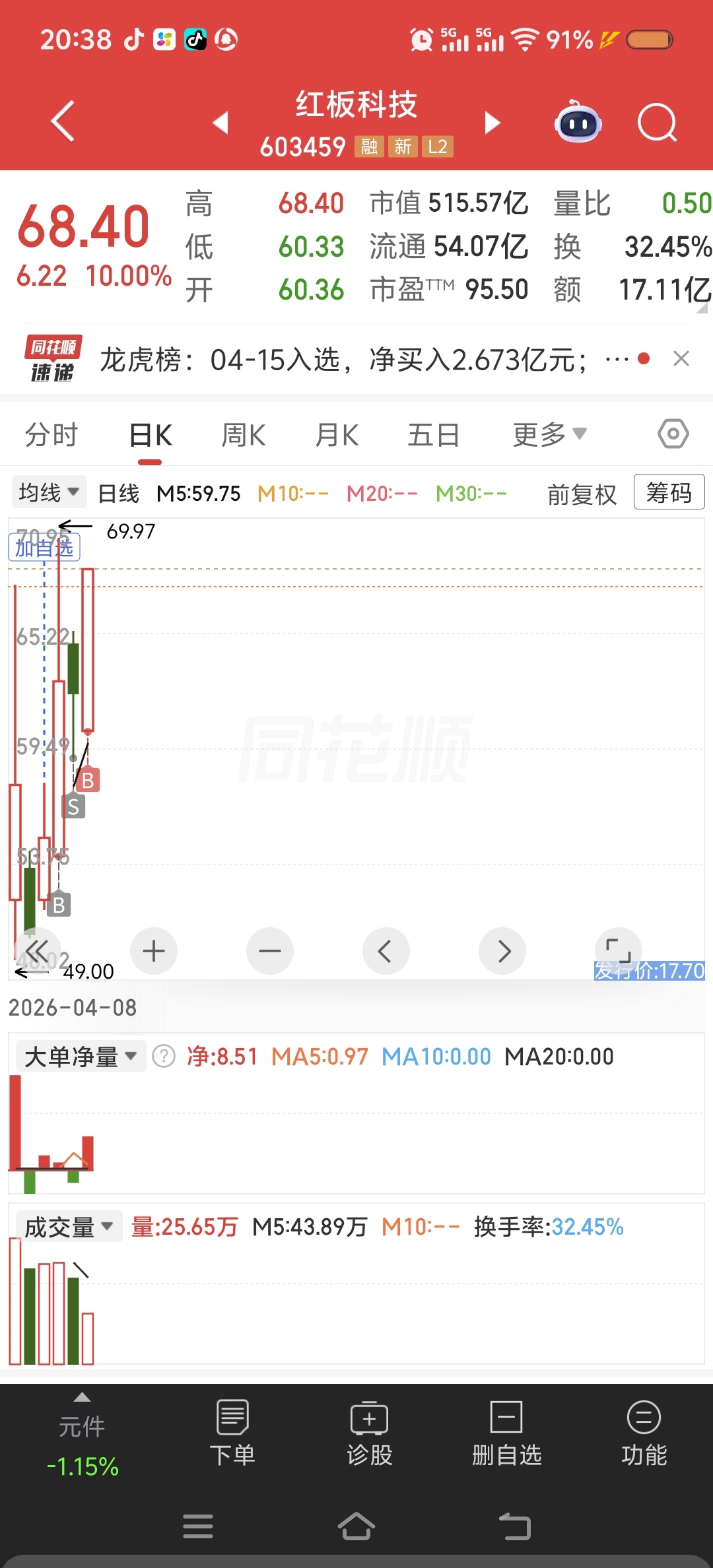The image size is (713, 1568).
Task: Zoom in the K-line chart
Action: [x=154, y=951]
